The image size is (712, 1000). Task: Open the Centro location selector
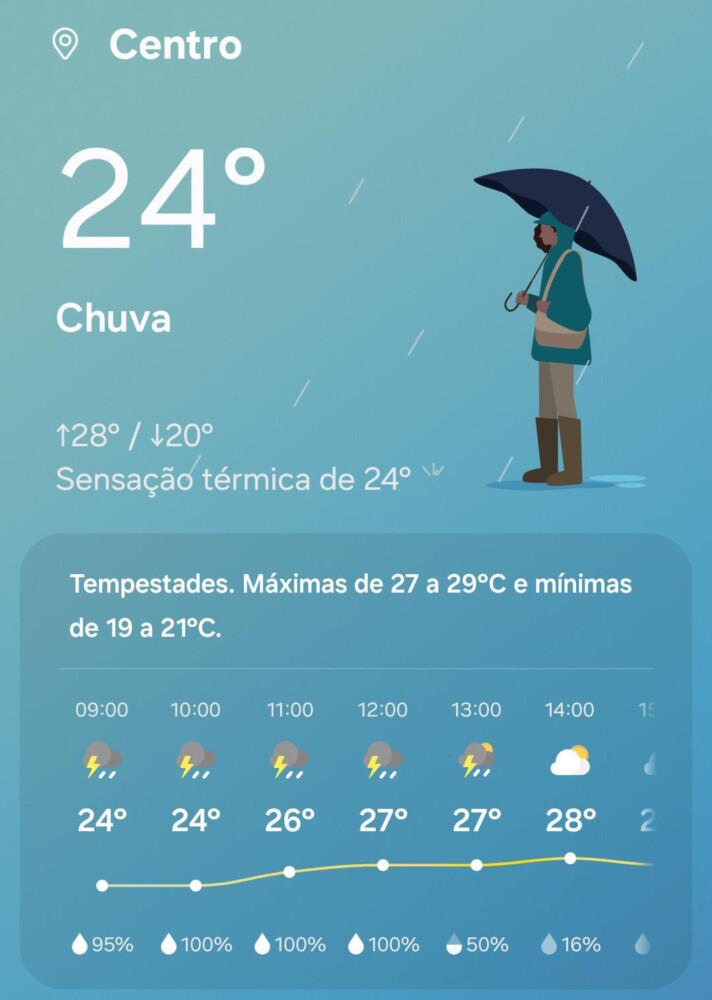[150, 45]
